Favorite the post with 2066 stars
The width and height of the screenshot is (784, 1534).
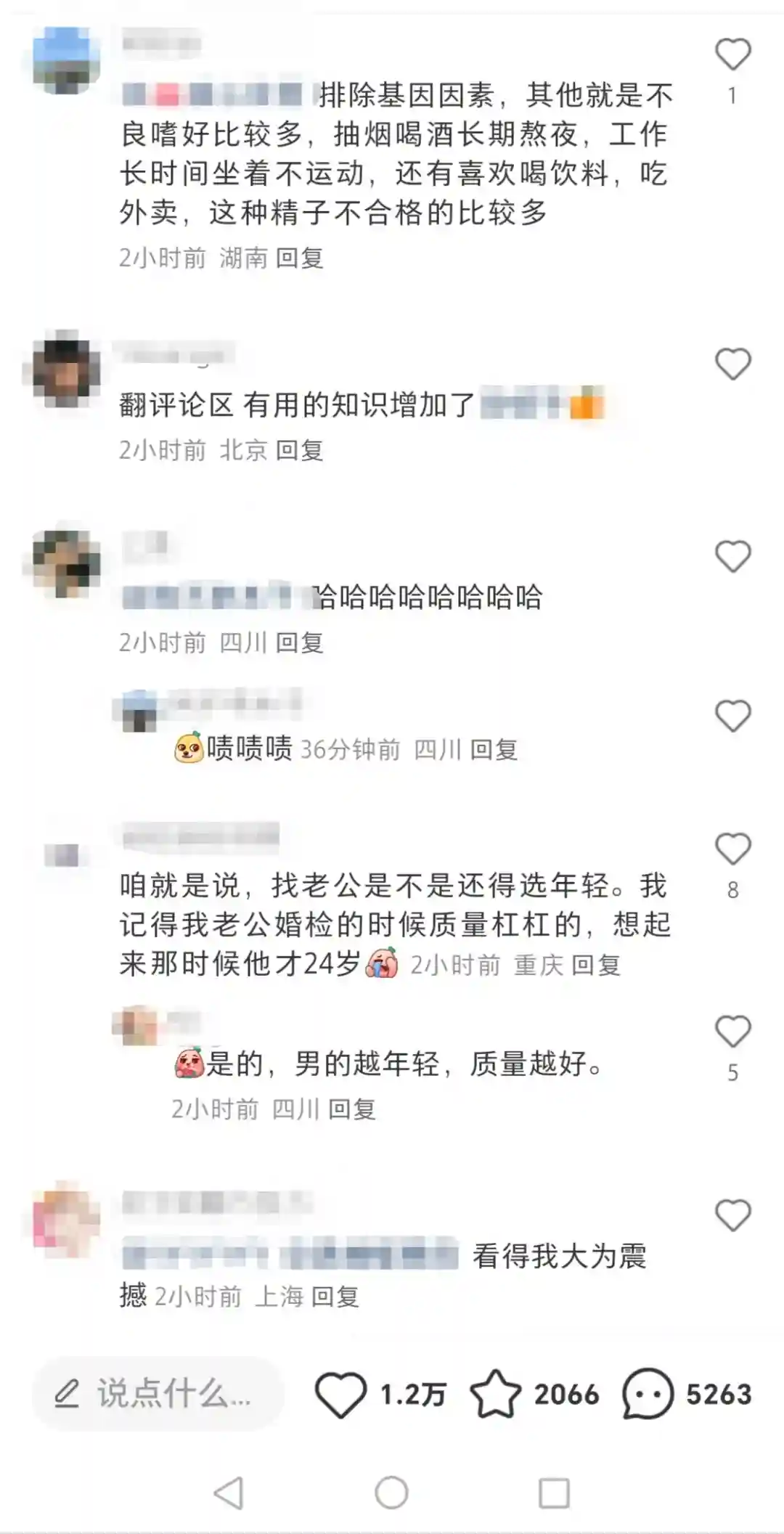coord(495,1394)
